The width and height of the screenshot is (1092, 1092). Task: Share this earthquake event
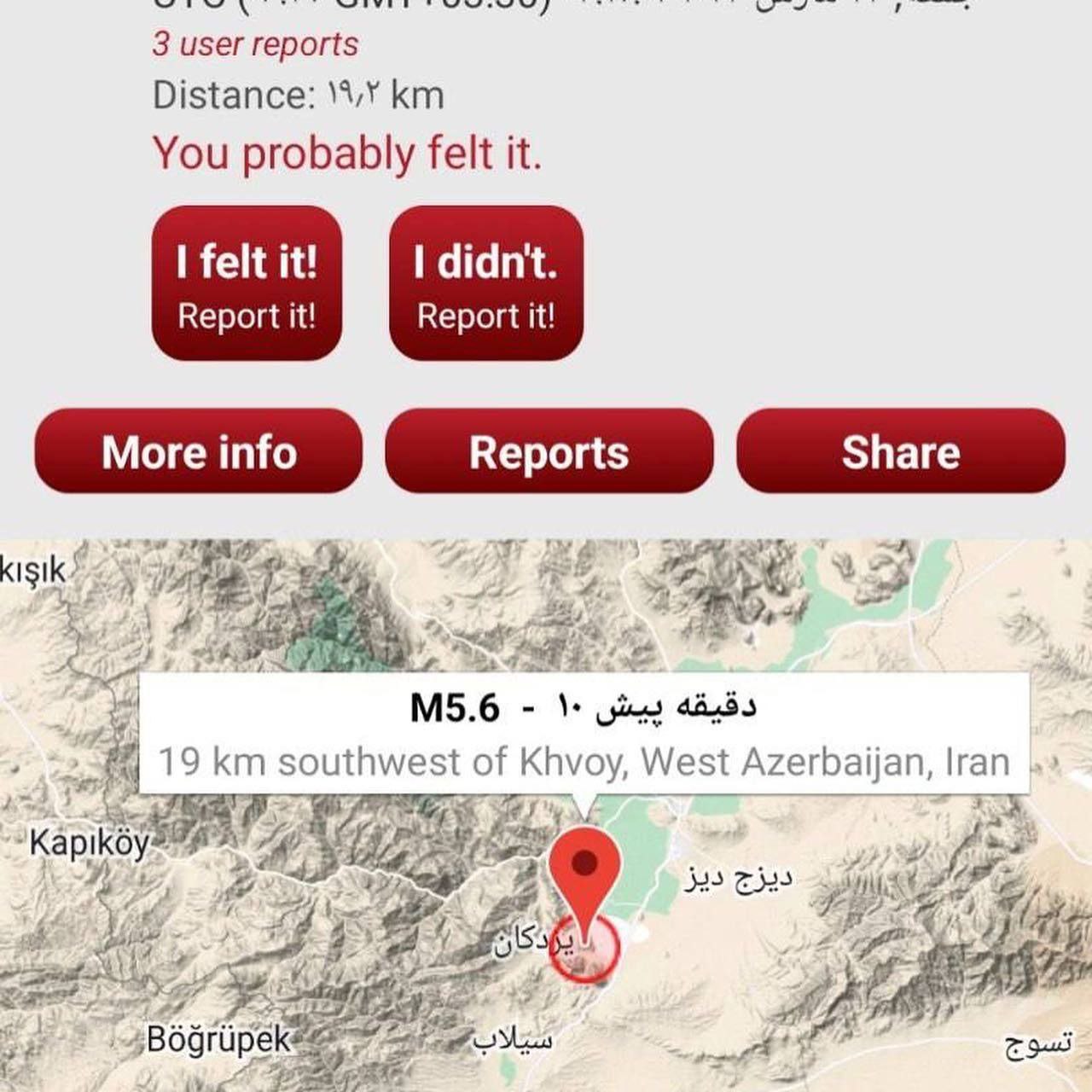[x=900, y=451]
